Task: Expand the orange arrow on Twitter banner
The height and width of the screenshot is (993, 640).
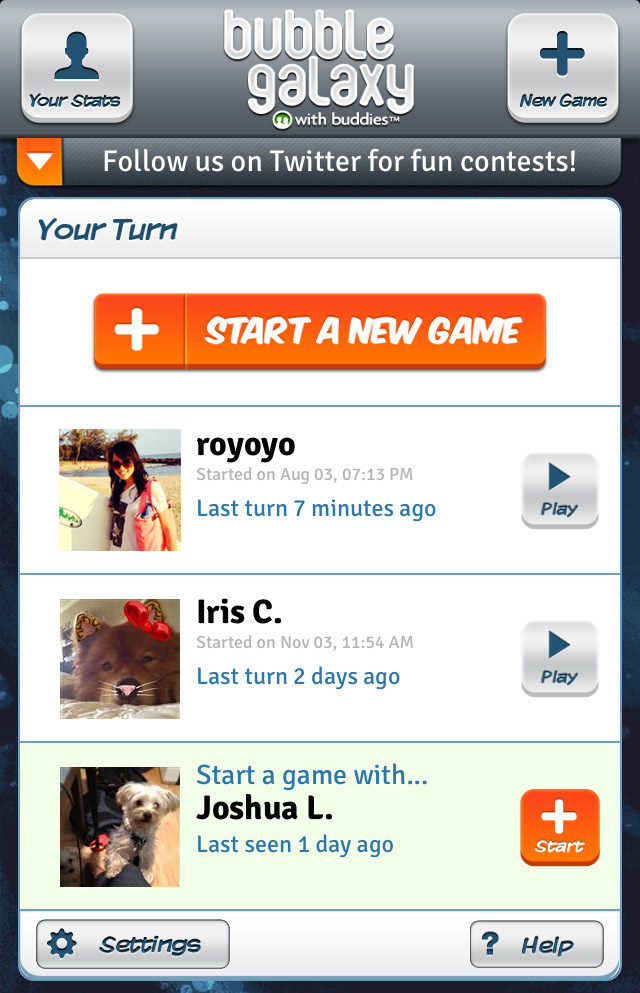Action: (41, 161)
